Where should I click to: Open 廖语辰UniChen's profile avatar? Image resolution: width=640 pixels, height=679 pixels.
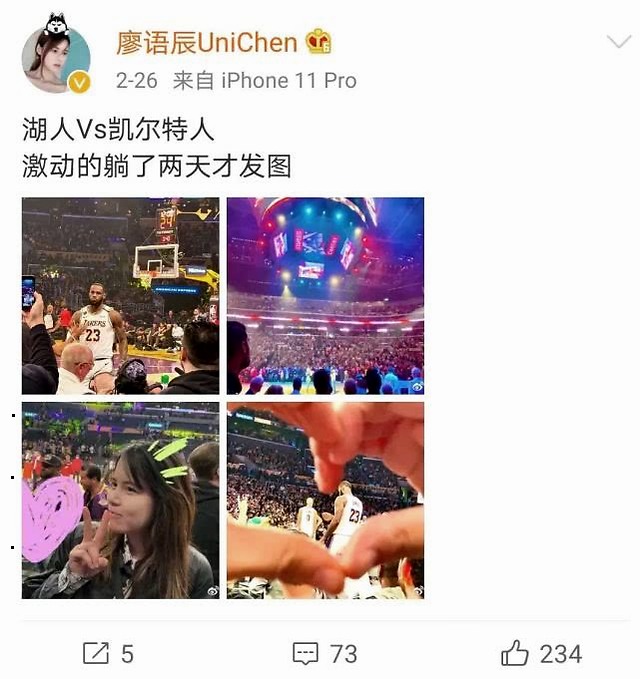(x=56, y=59)
